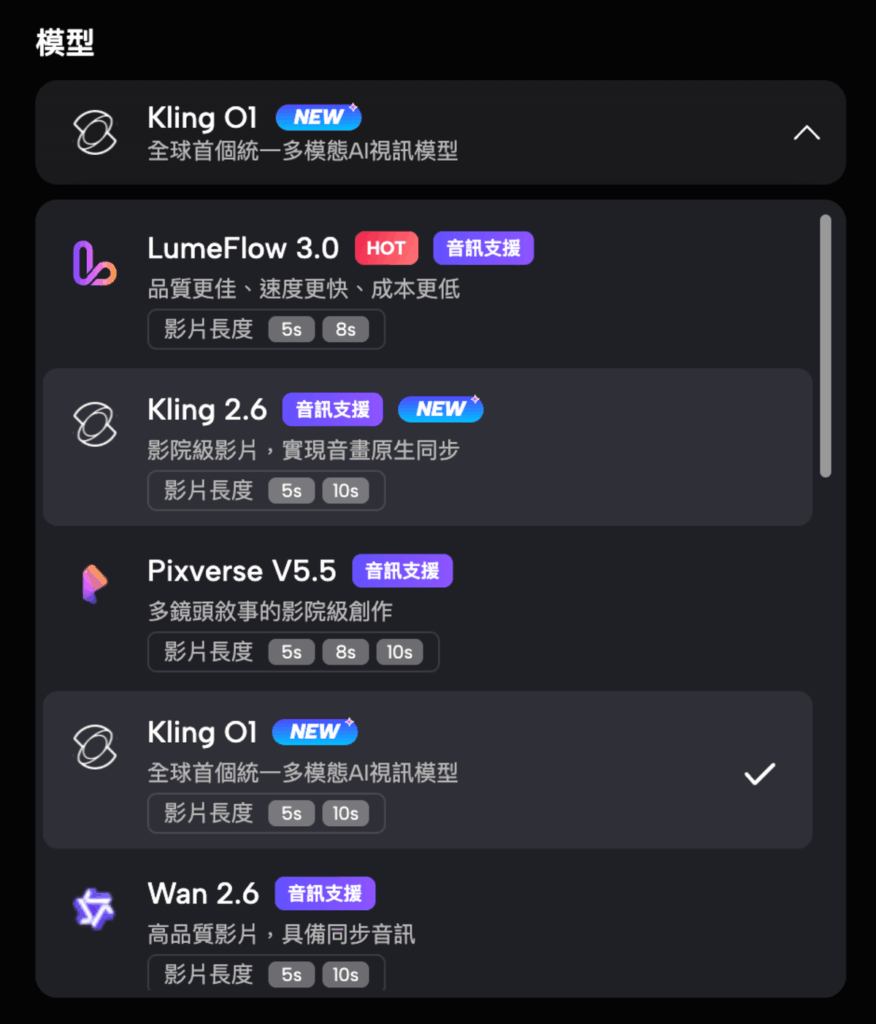876x1024 pixels.
Task: Click the 音訊支援 badge on Wan 2.6
Action: 324,893
